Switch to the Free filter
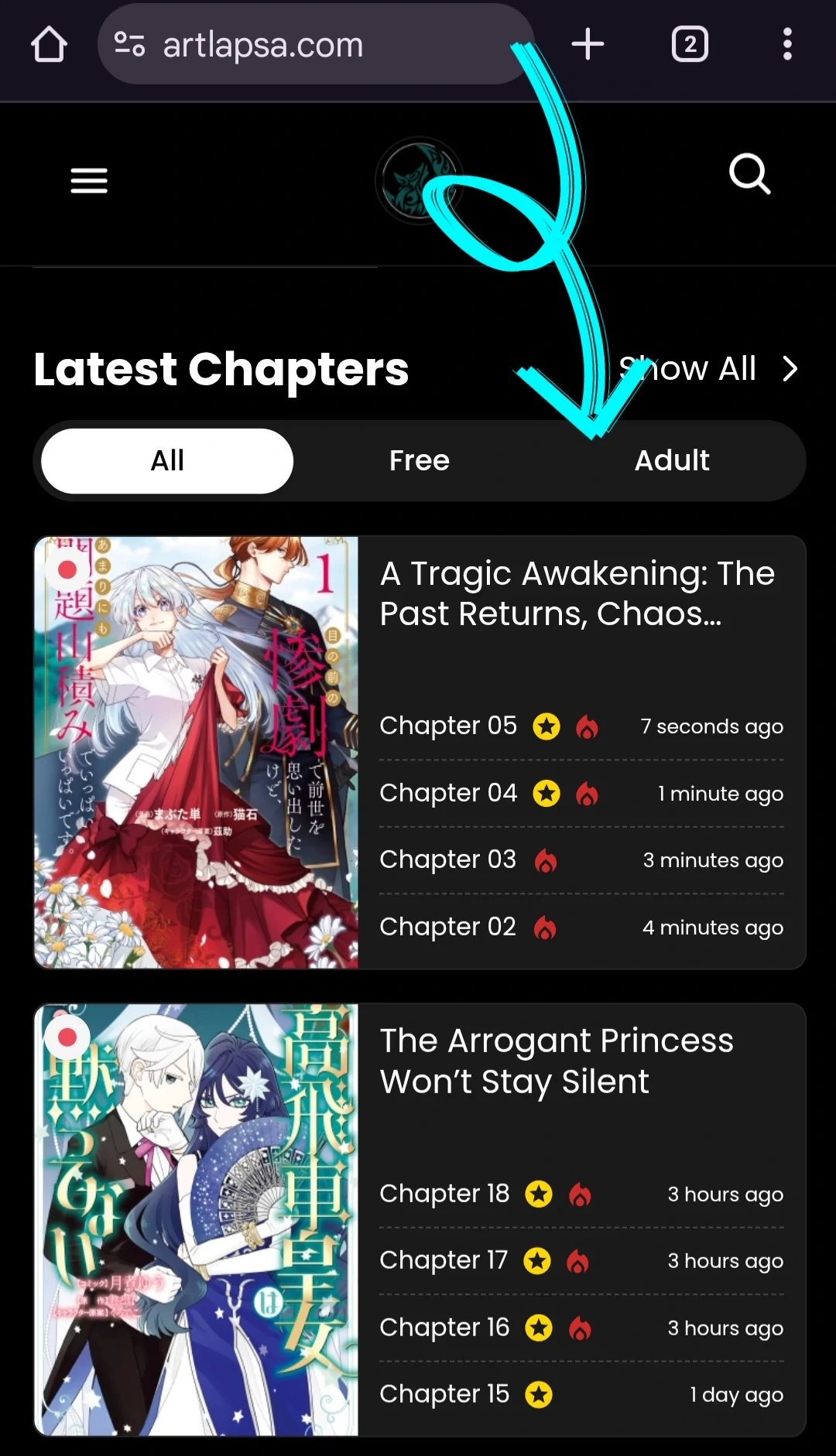Screen dimensions: 836x1456 (420, 461)
